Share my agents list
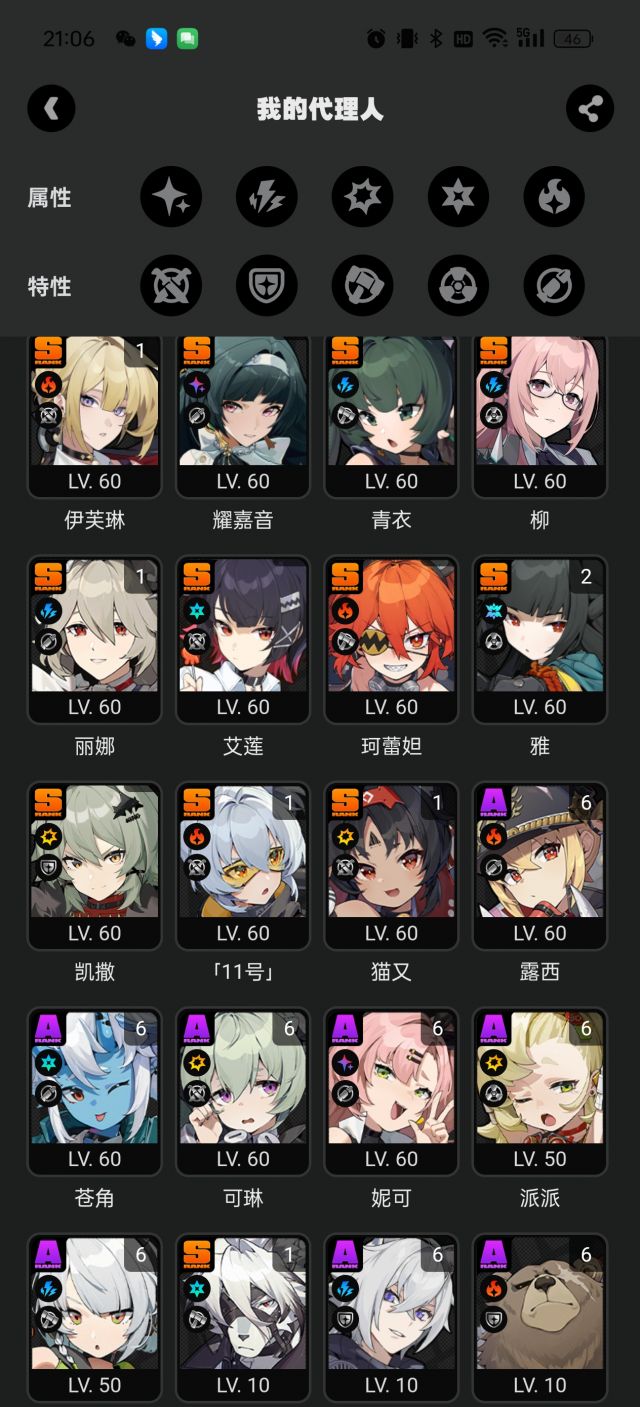The image size is (640, 1407). pos(590,108)
